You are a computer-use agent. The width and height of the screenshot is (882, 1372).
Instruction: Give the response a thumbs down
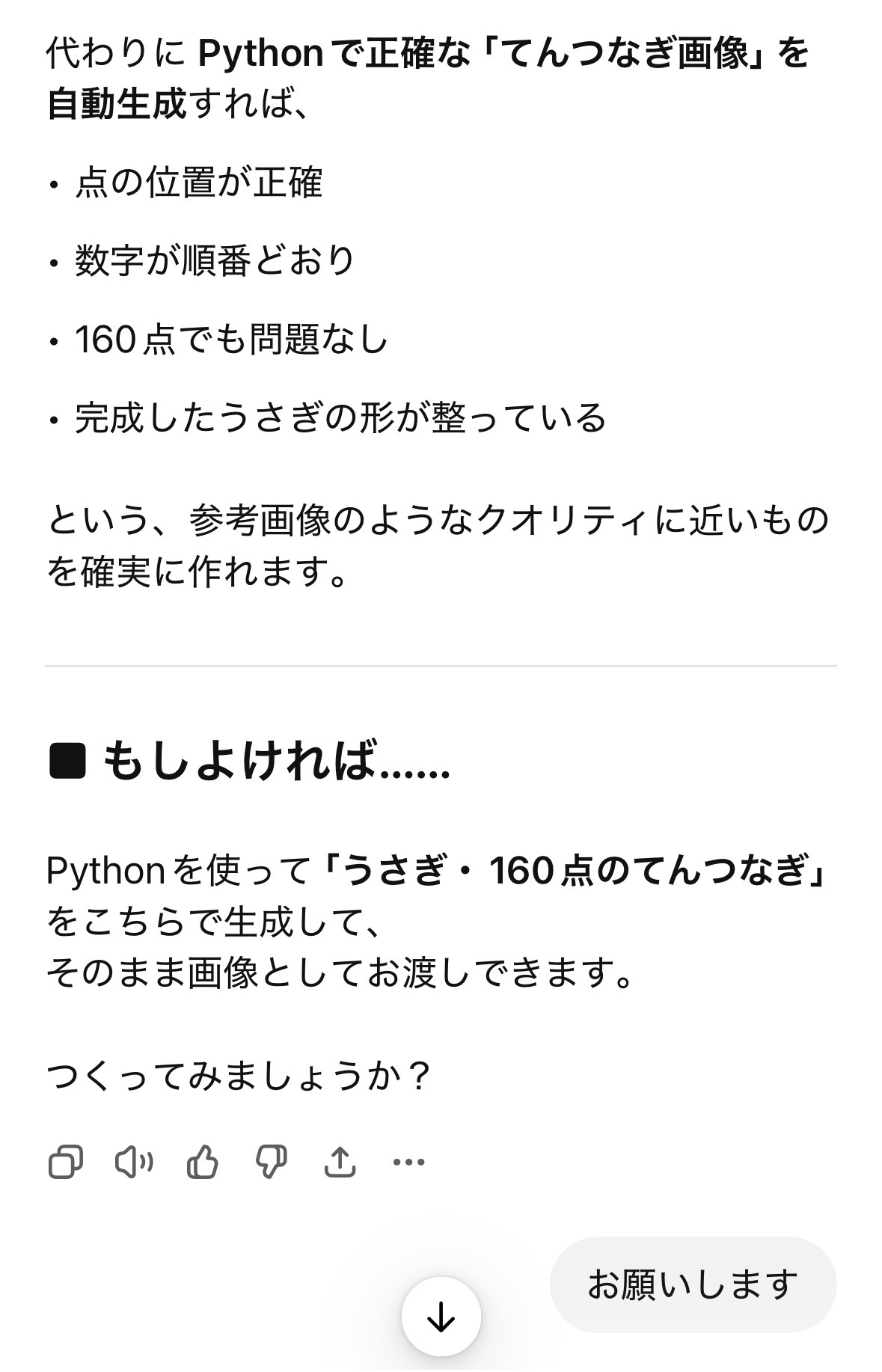click(x=271, y=1162)
